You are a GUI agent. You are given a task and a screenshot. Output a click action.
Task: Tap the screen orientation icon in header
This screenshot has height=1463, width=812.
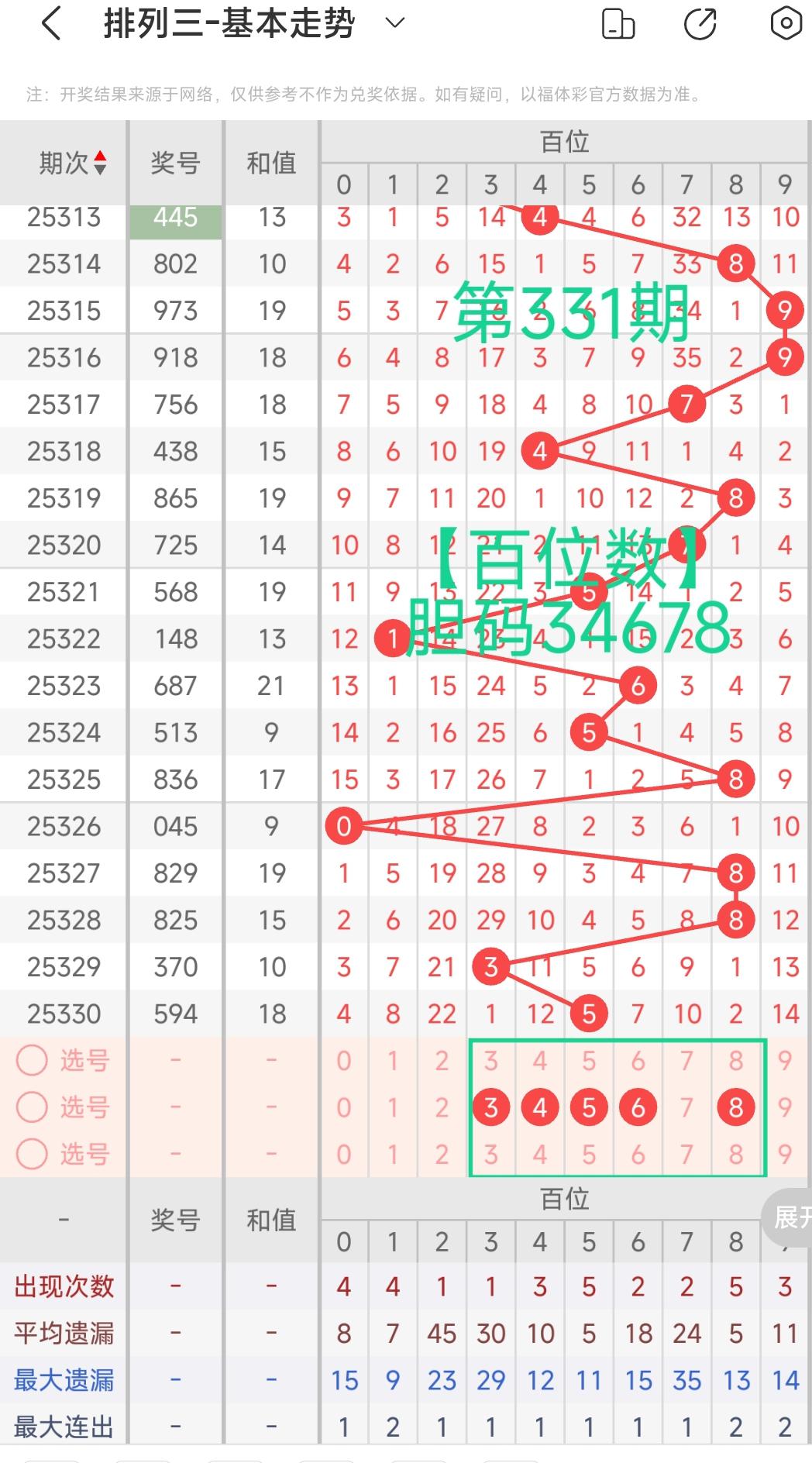[x=618, y=24]
